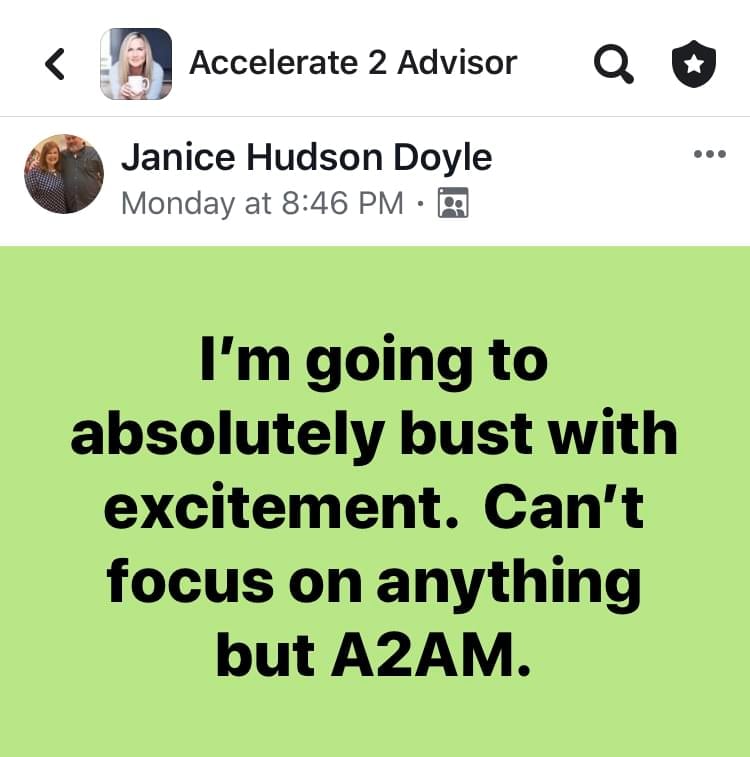Tap Janice Hudson Doyle's profile picture
750x757 pixels.
(x=64, y=174)
